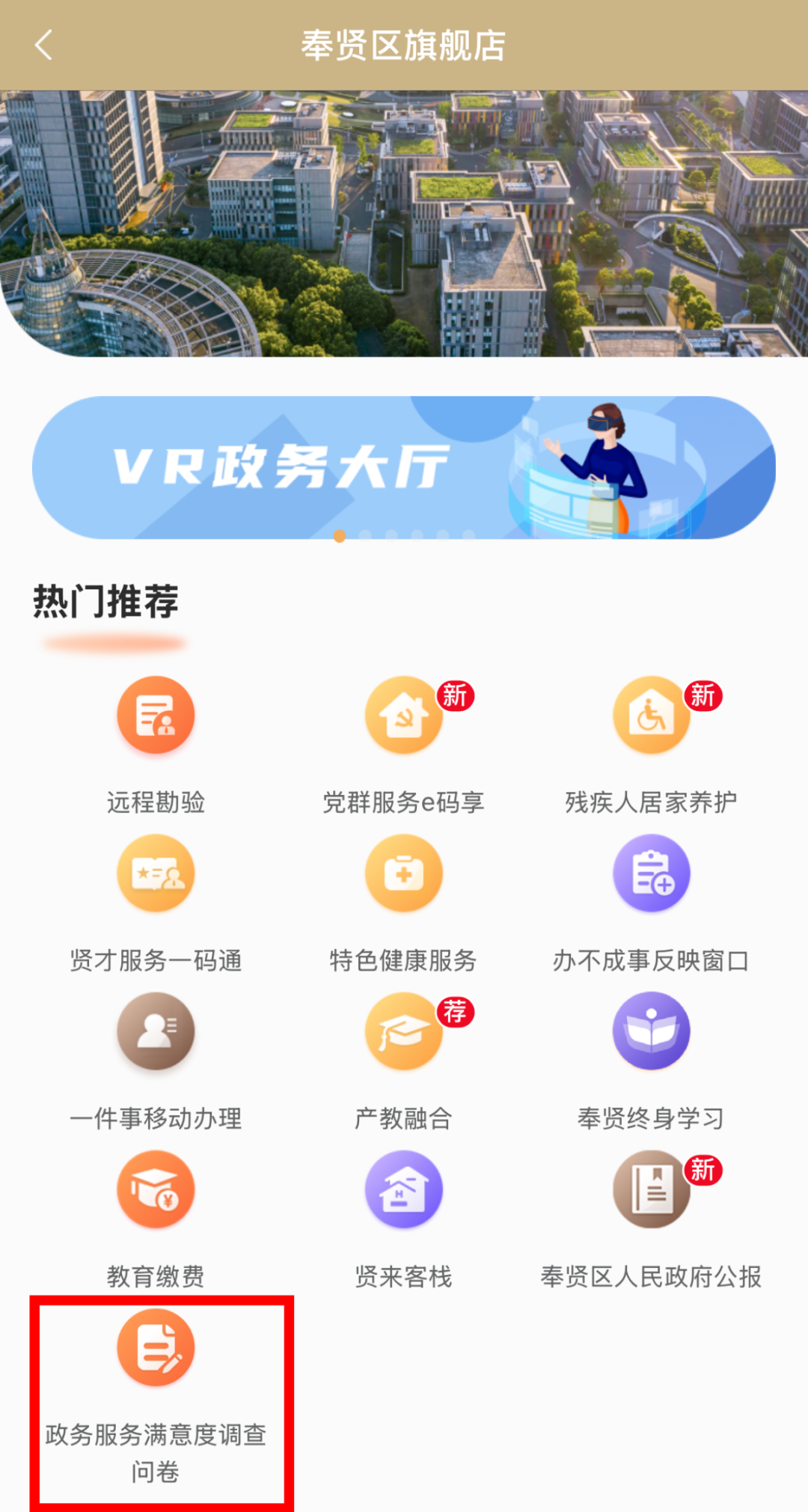This screenshot has height=1512, width=808.
Task: View 奉贤区人民政府公报
Action: (x=651, y=1190)
